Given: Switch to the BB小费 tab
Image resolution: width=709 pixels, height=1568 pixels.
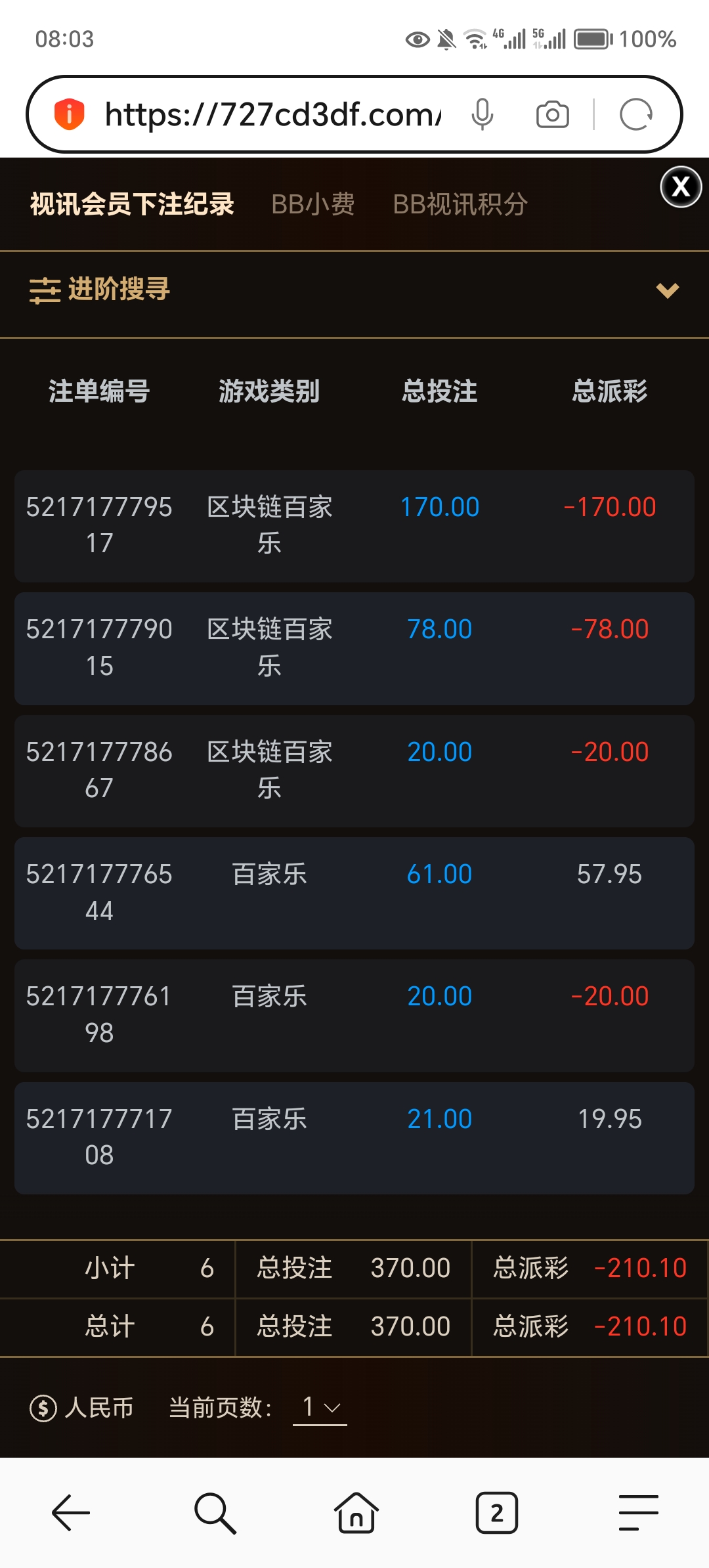Looking at the screenshot, I should (313, 204).
